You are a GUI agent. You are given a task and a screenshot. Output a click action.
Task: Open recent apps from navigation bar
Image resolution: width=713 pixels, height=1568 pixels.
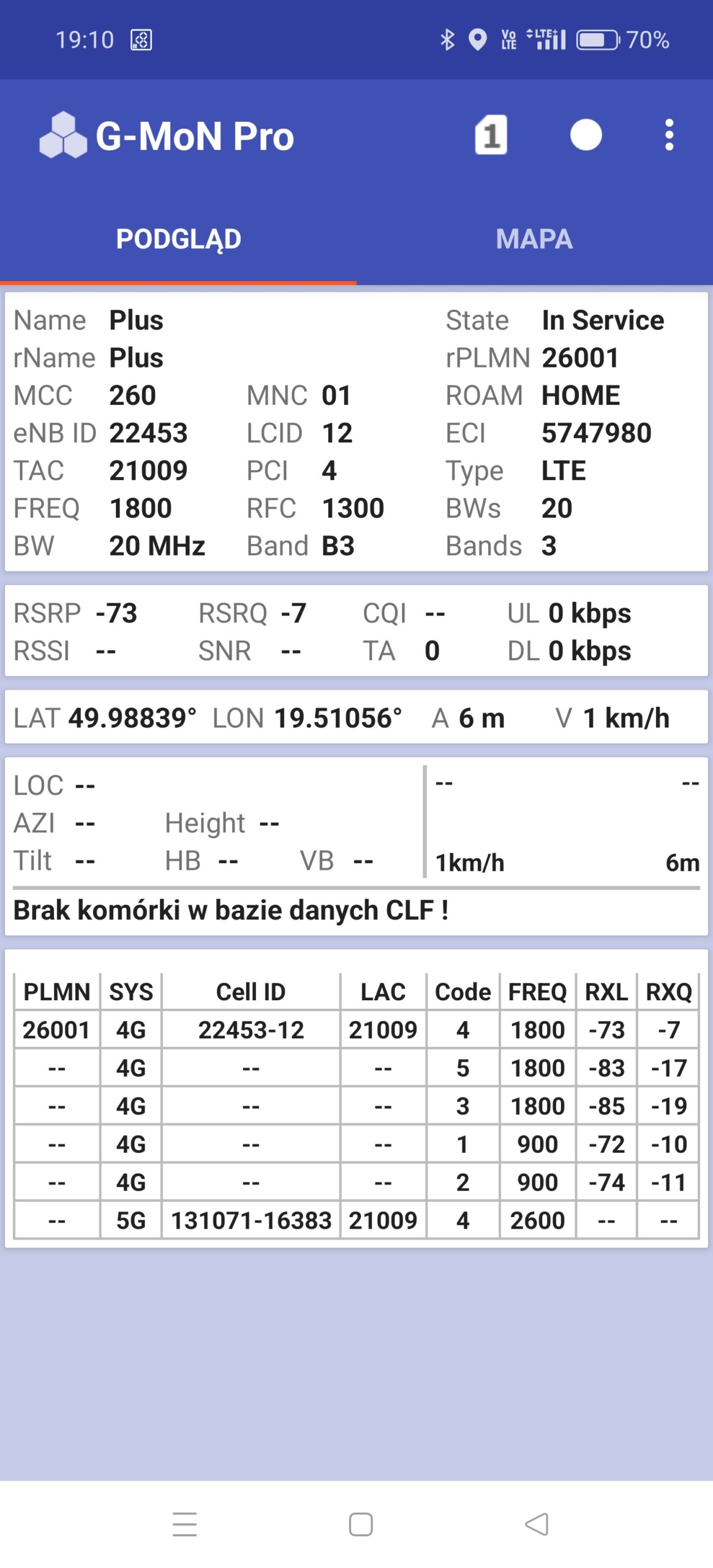click(184, 1524)
